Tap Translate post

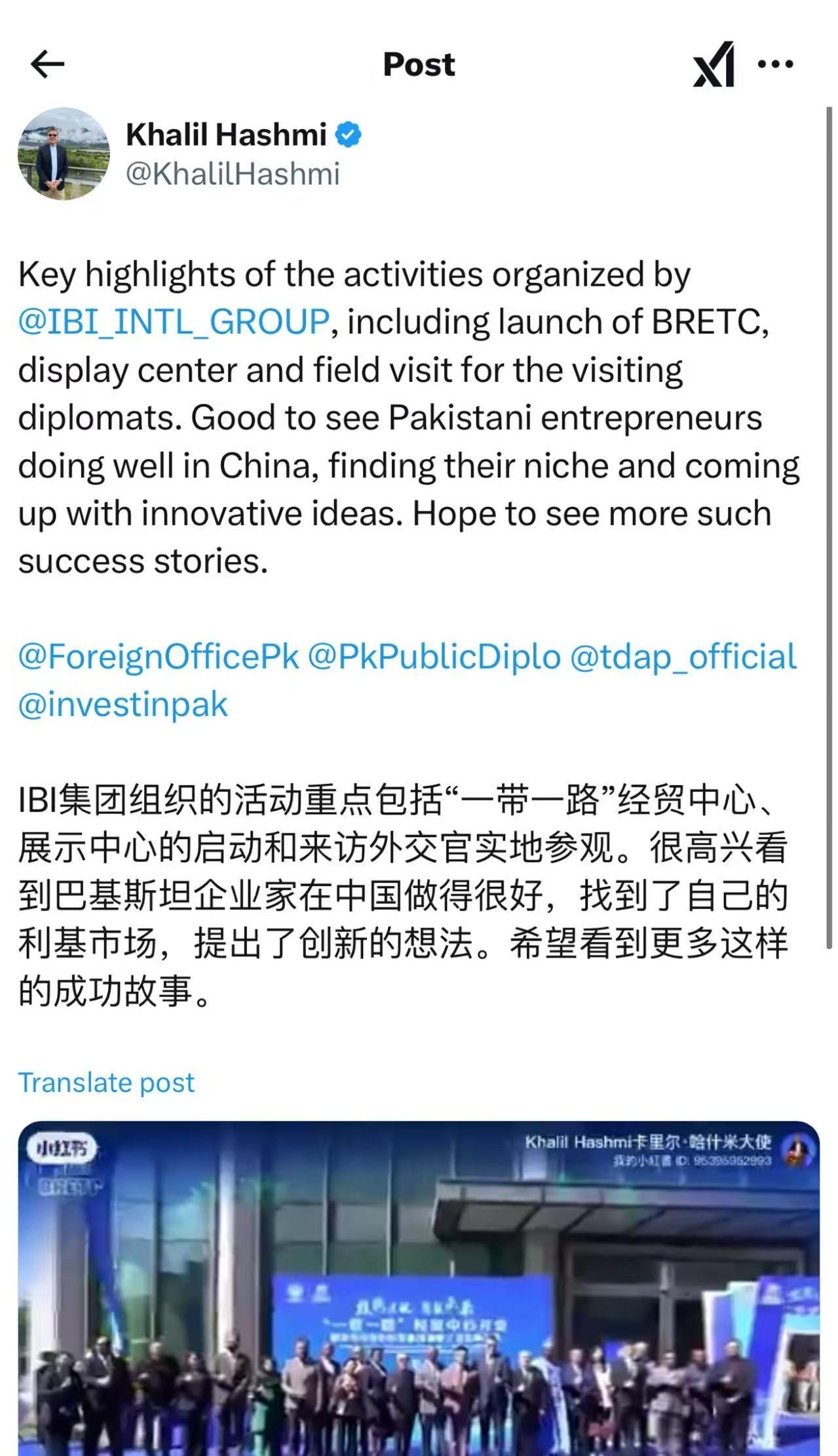[106, 1083]
